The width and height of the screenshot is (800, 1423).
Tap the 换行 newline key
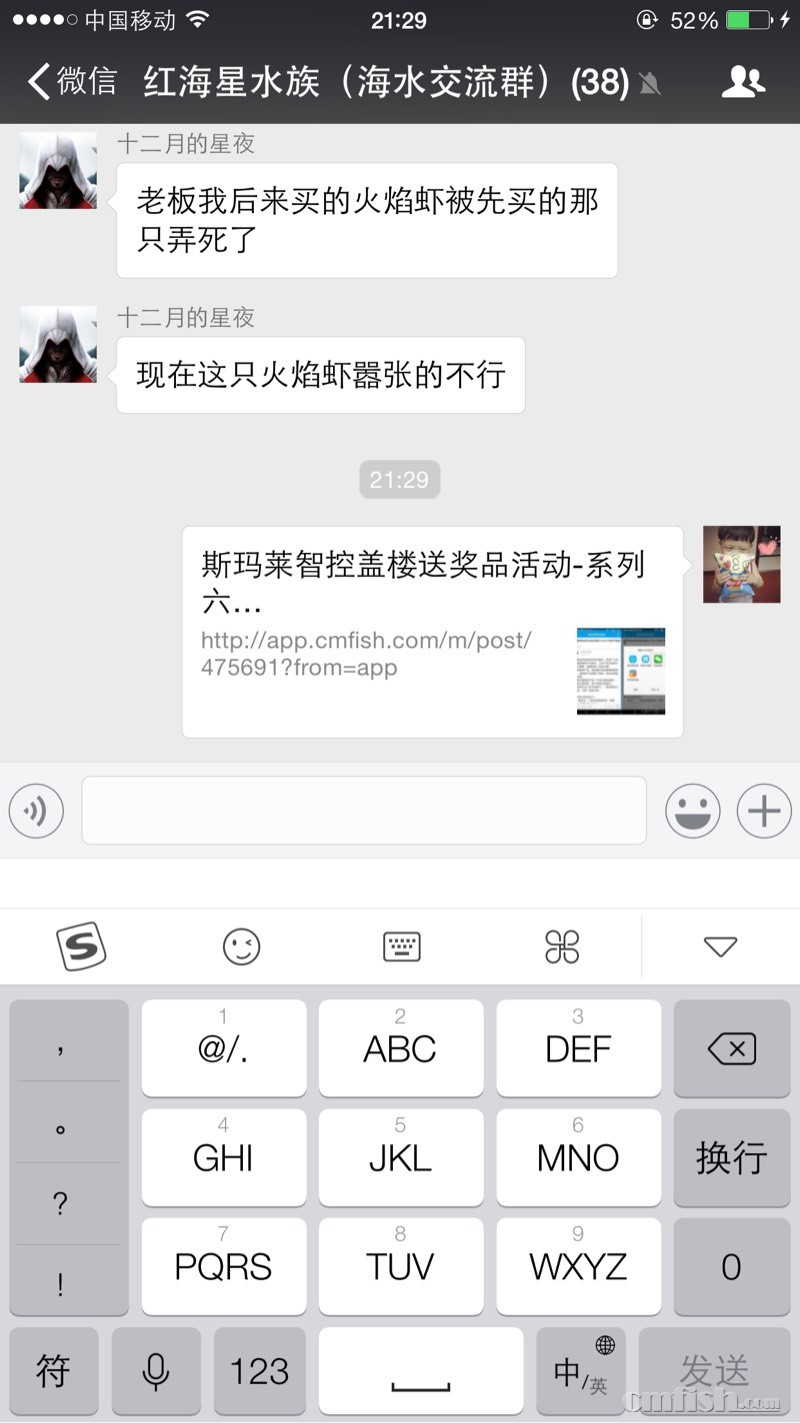coord(731,1158)
